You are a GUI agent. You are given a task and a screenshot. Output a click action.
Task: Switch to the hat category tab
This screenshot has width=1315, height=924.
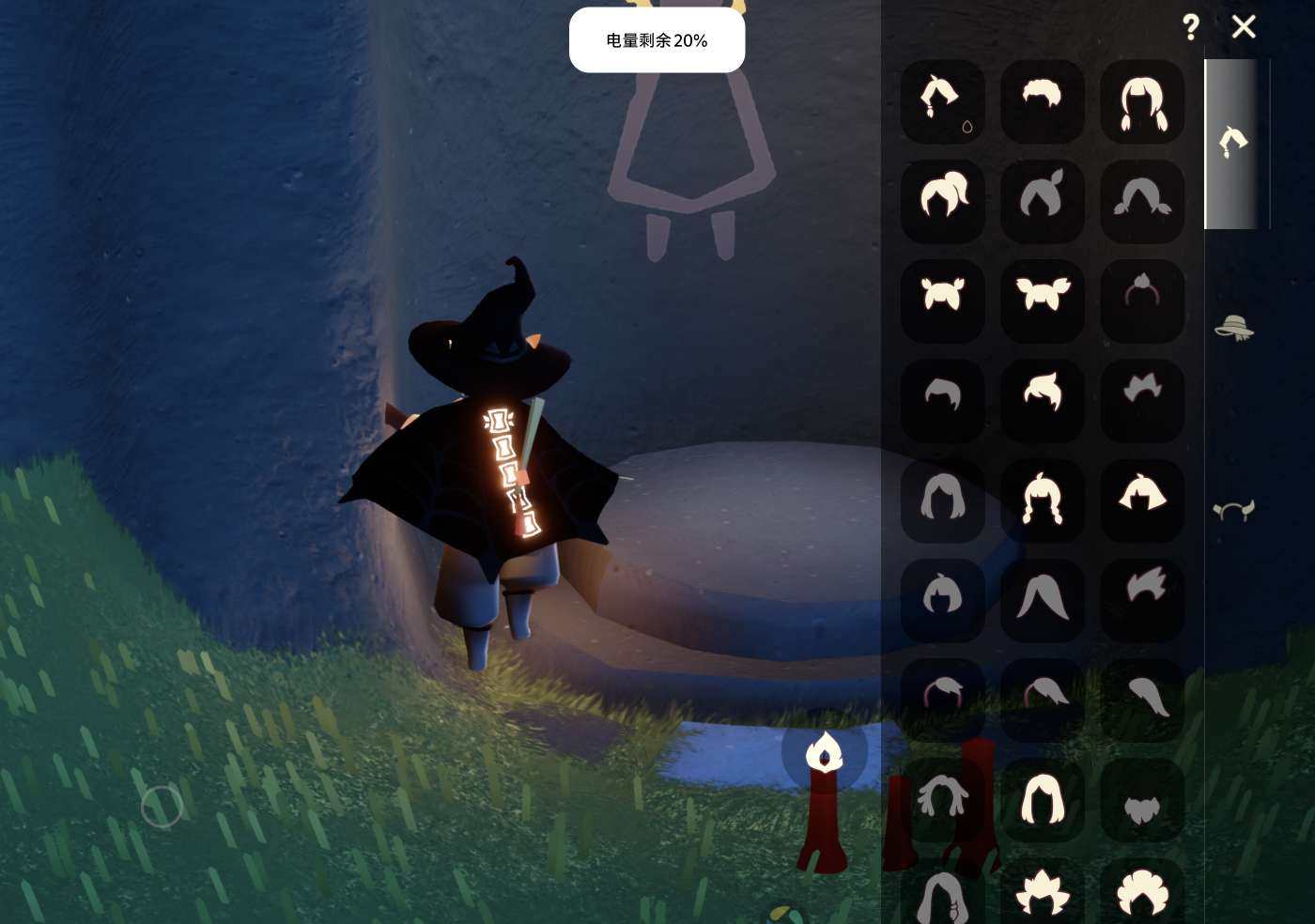[1234, 327]
